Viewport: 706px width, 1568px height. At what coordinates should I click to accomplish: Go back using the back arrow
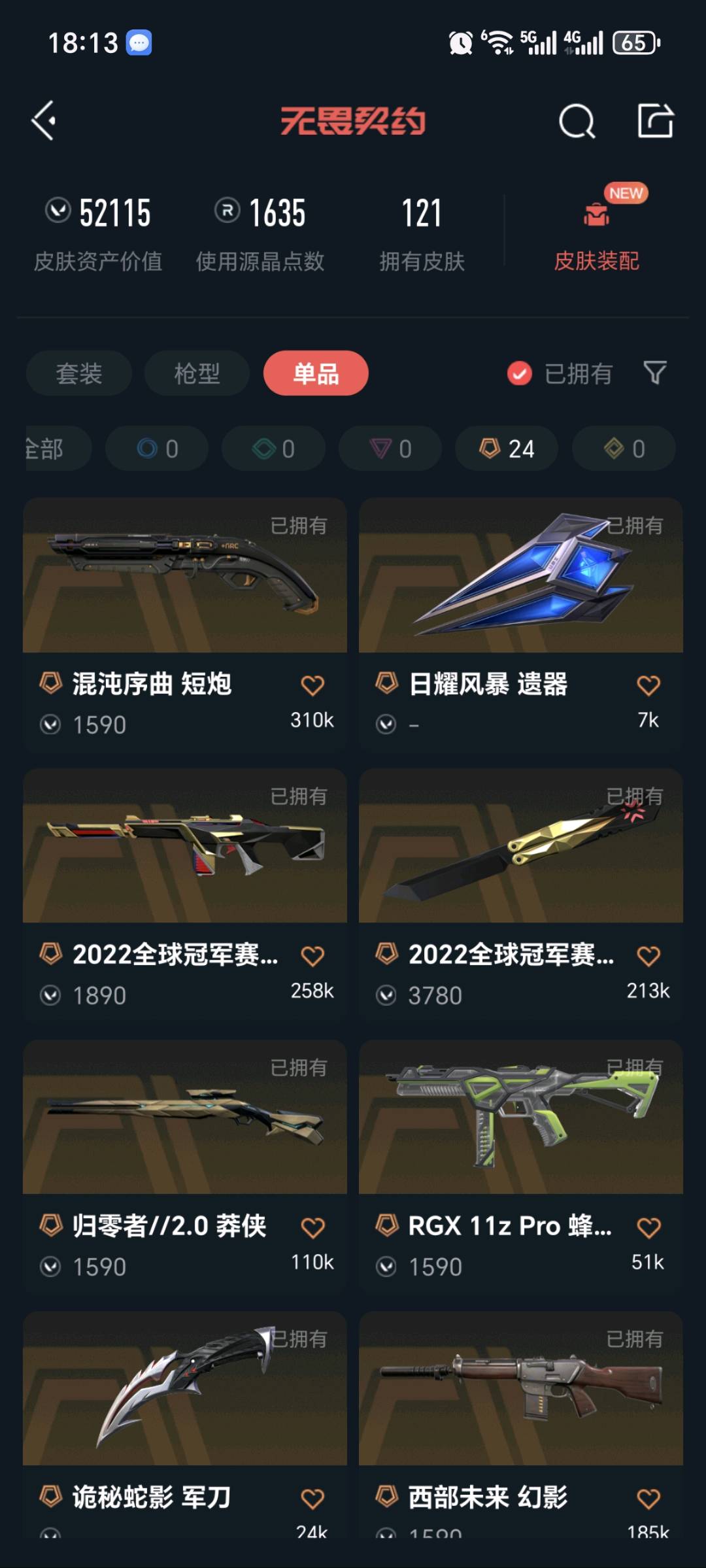point(44,121)
